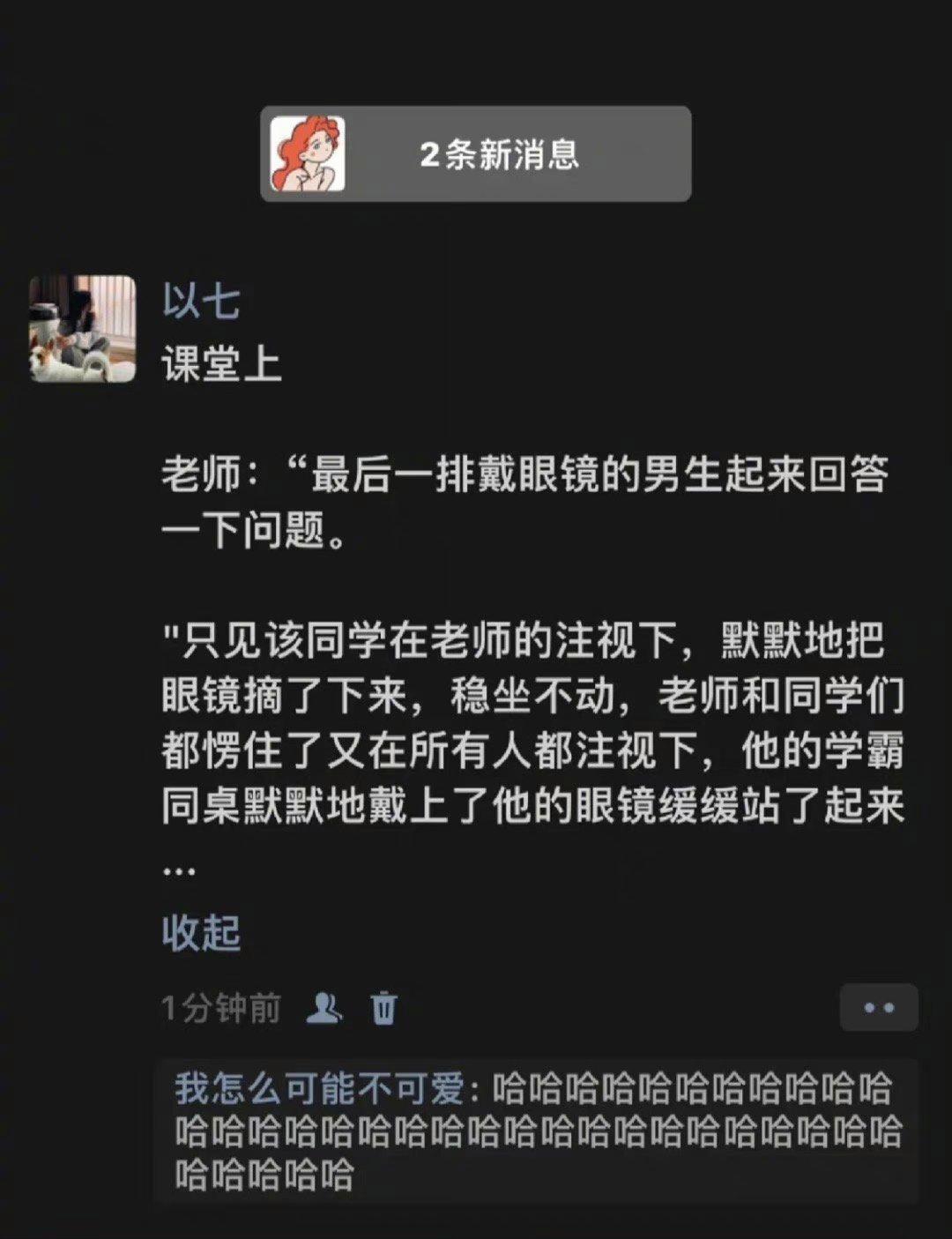This screenshot has height=1239, width=952.
Task: Open commenter 我怎么可能不可爱's profile
Action: pyautogui.click(x=319, y=1089)
